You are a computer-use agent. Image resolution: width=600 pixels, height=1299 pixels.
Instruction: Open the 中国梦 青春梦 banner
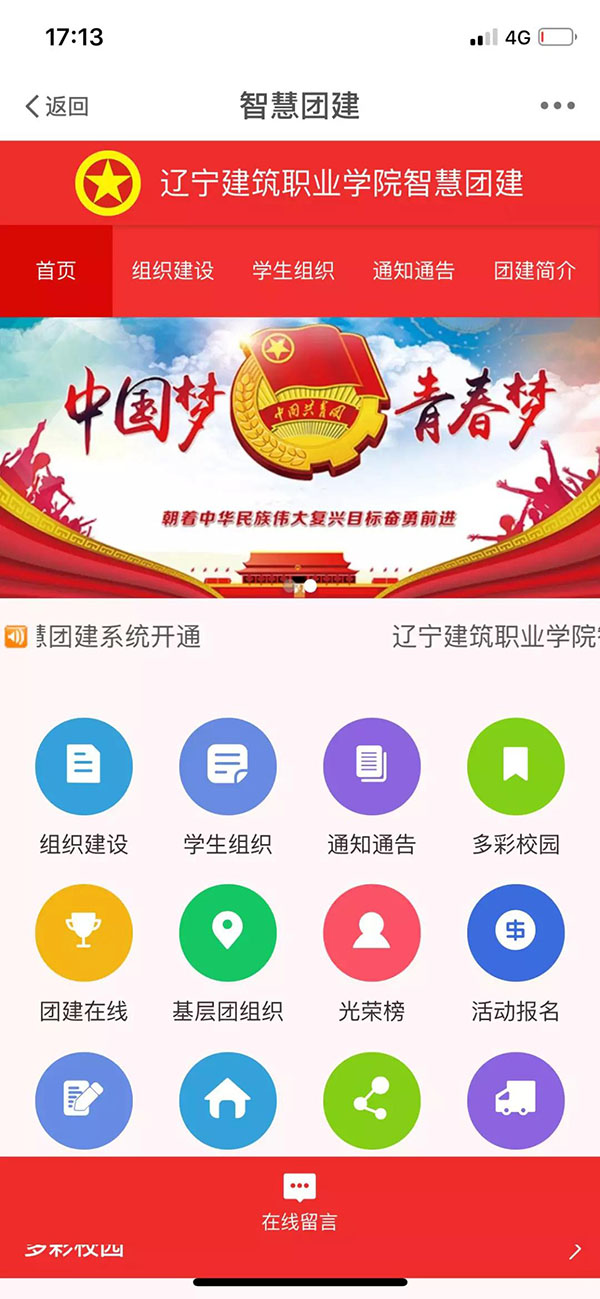[300, 457]
